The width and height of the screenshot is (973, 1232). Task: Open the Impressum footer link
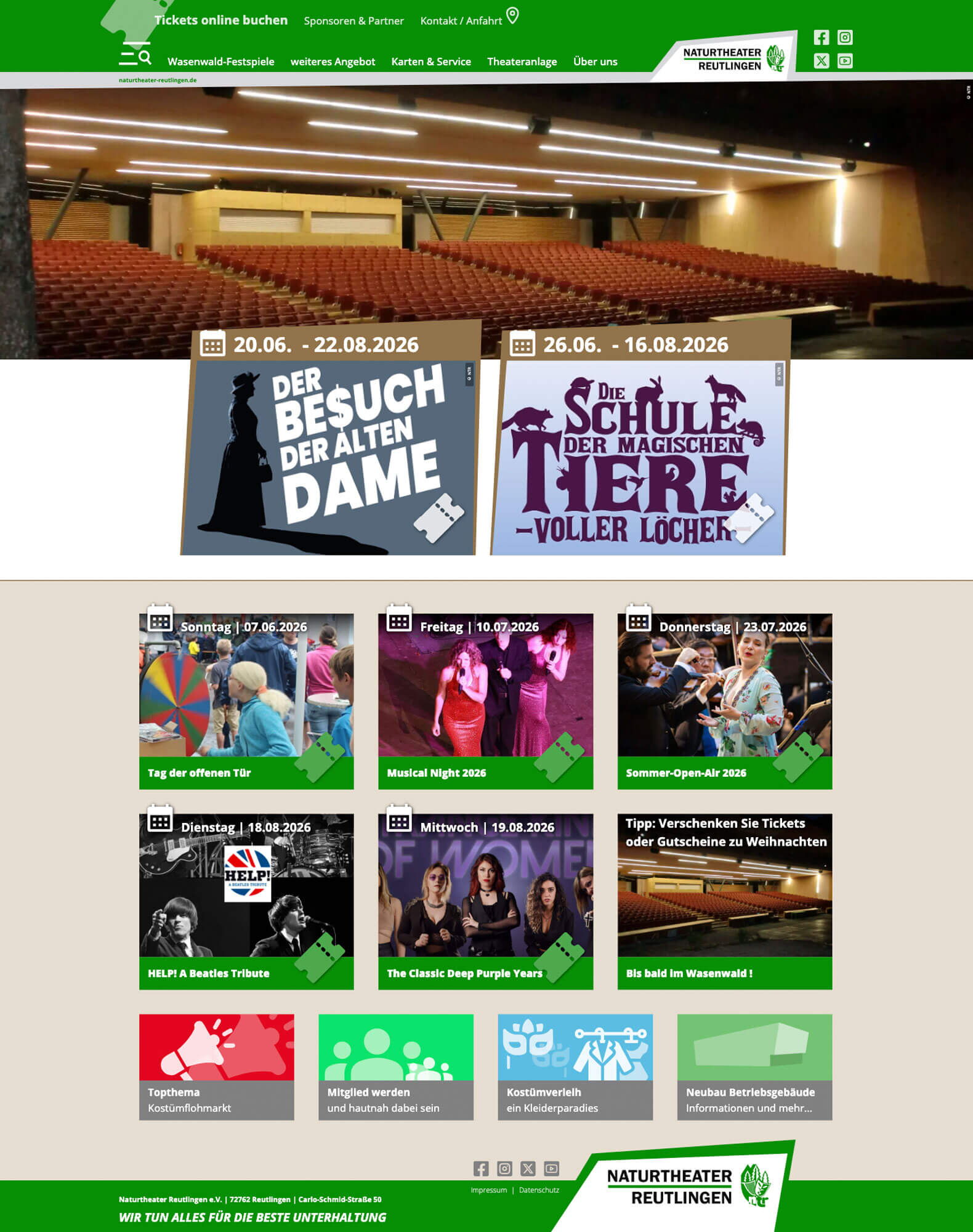[489, 1190]
